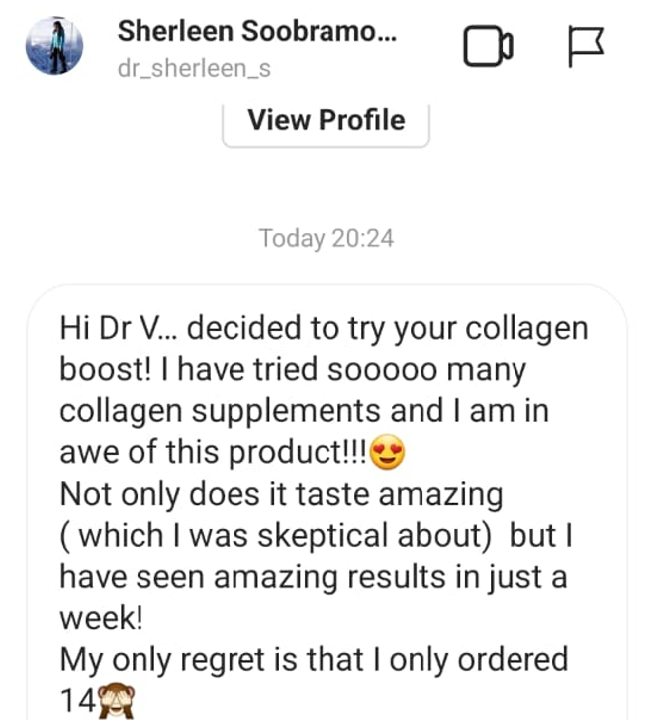Tap the flag icon in the header
The width and height of the screenshot is (662, 720).
586,47
